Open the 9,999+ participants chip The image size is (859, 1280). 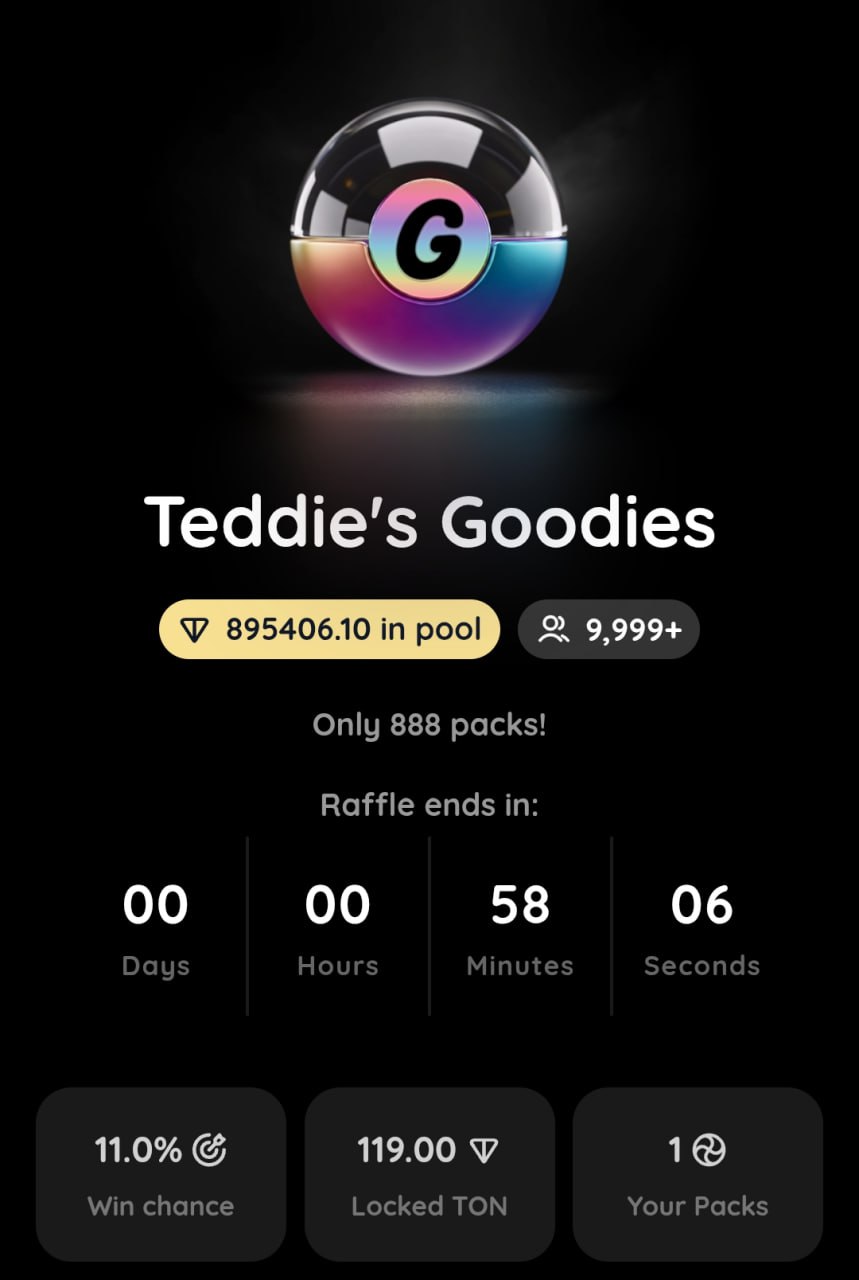(608, 630)
